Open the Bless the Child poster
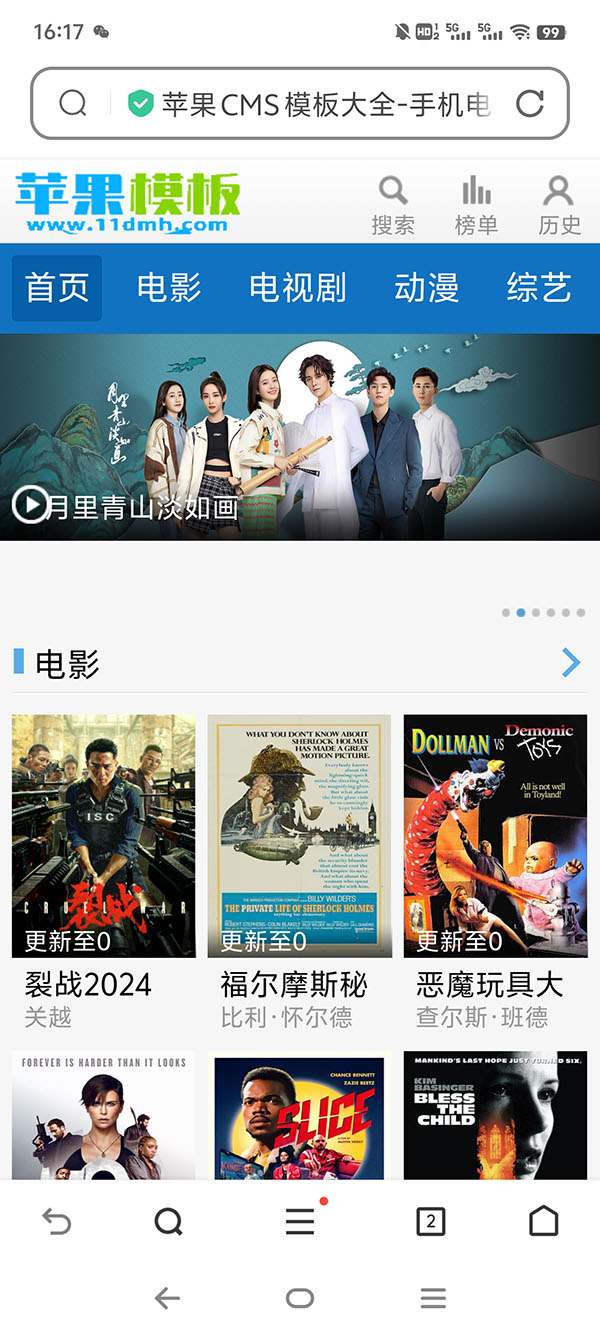This screenshot has height=1333, width=600. [495, 1117]
